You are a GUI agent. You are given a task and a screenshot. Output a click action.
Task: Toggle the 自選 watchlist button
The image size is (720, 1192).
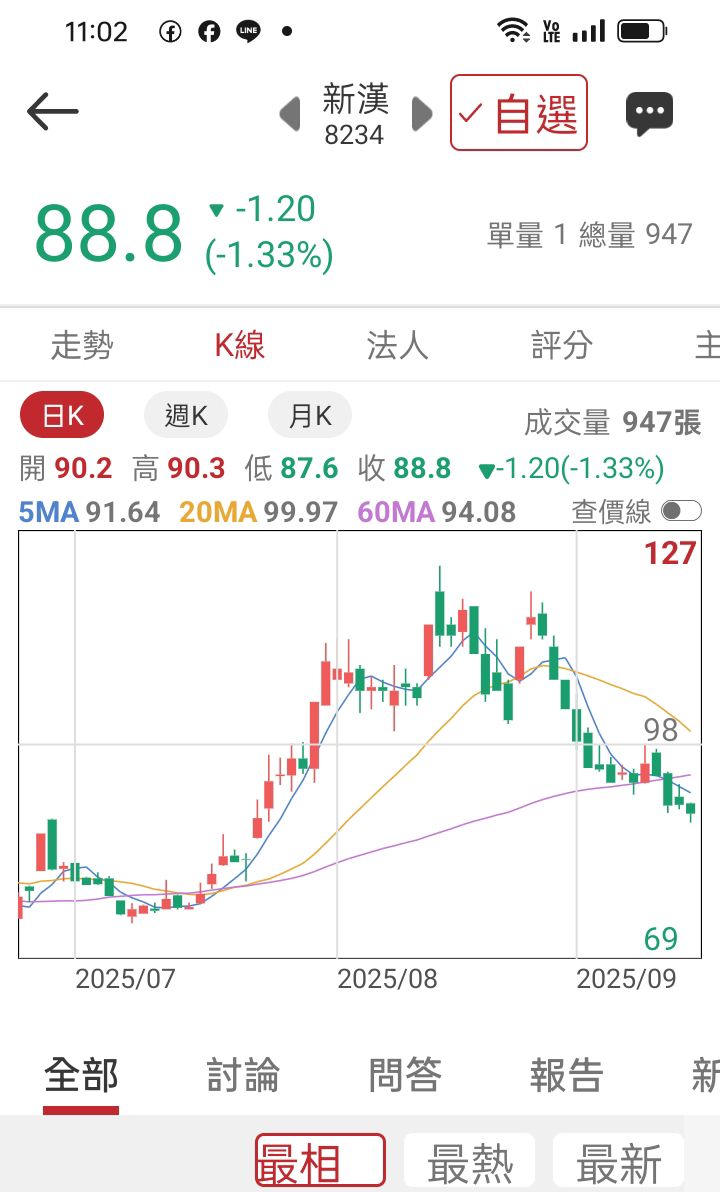(x=518, y=113)
